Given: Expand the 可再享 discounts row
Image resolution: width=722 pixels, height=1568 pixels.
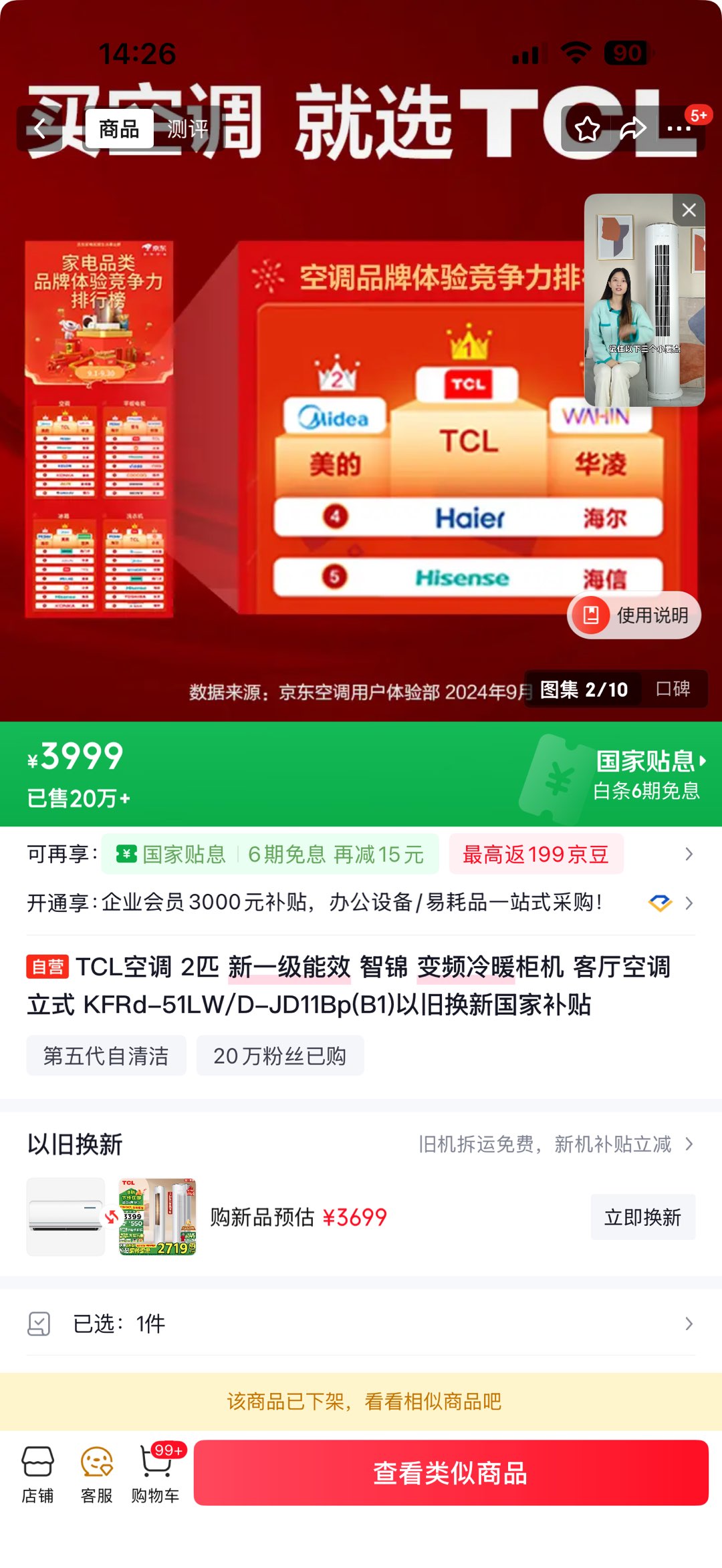Looking at the screenshot, I should tap(689, 854).
